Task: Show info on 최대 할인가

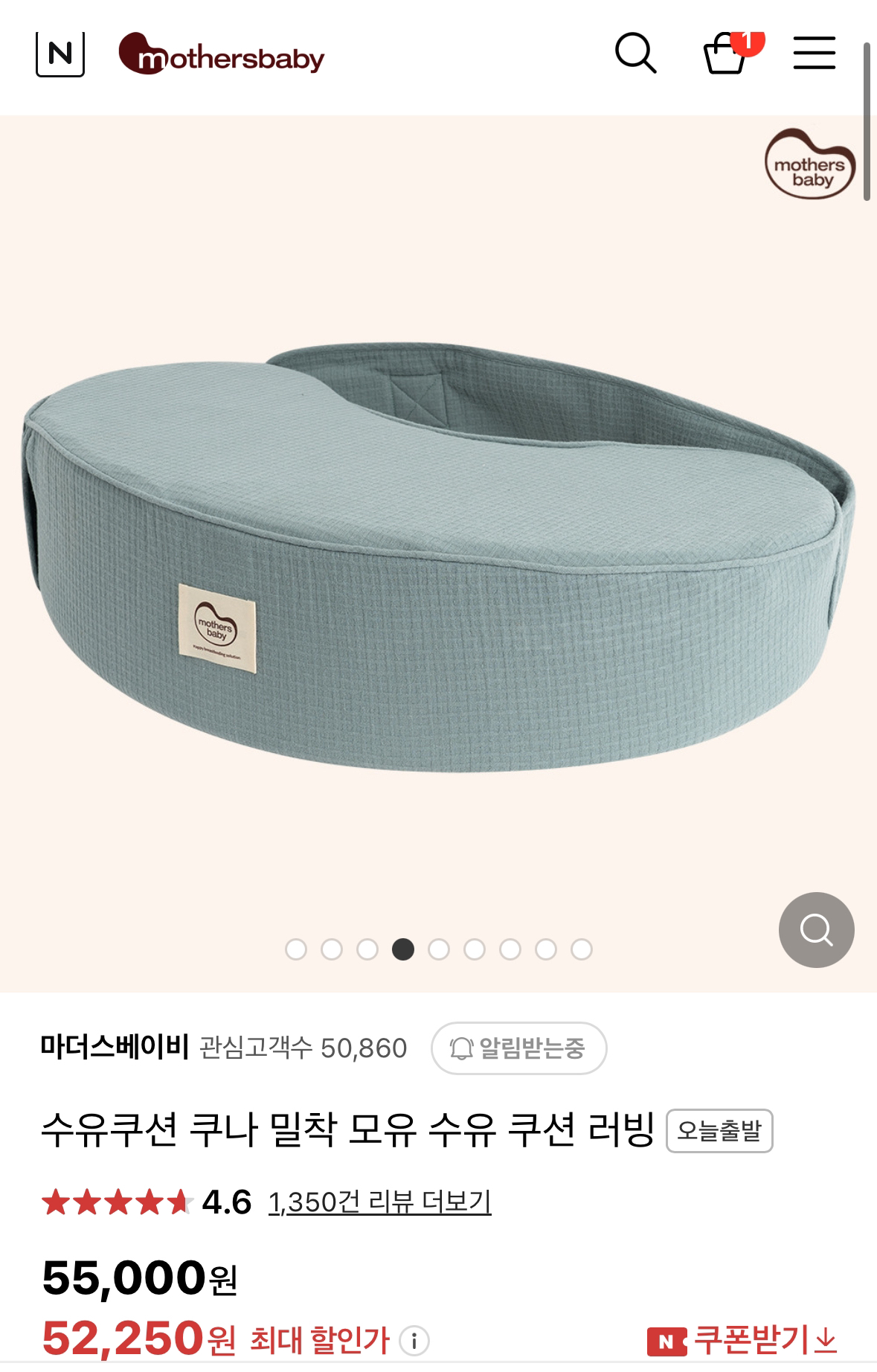Action: pos(414,1341)
